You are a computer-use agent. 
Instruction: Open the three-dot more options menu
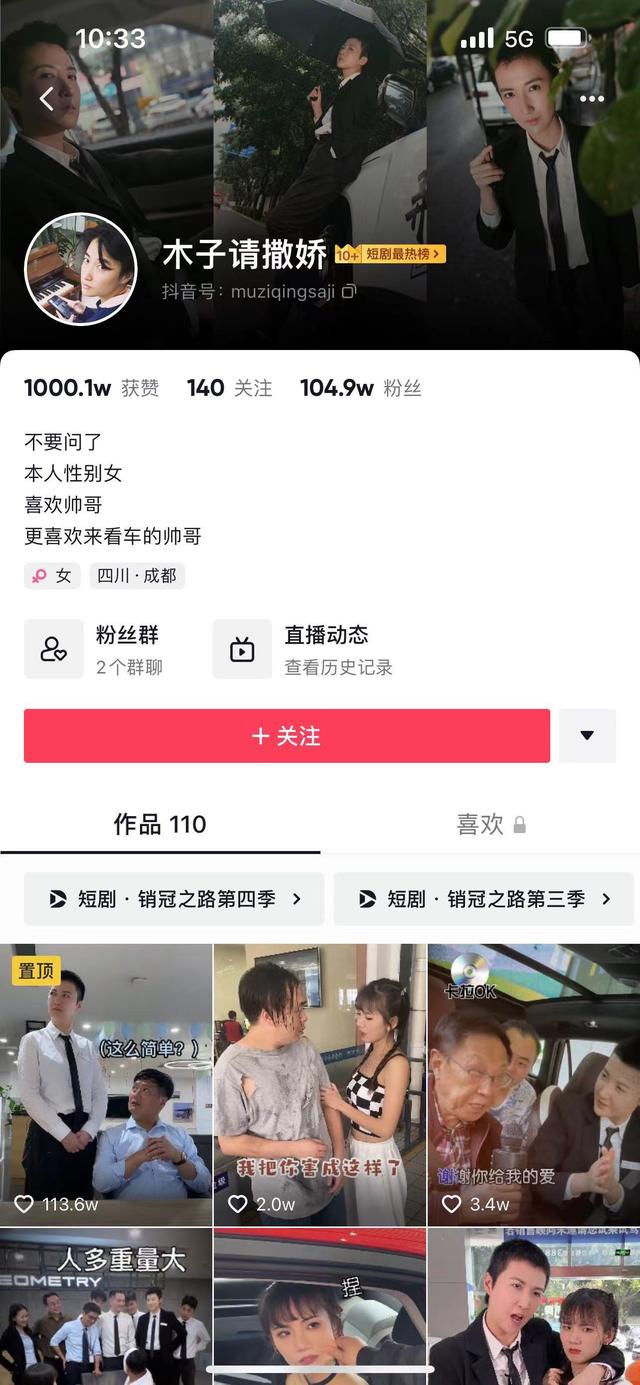(x=592, y=99)
